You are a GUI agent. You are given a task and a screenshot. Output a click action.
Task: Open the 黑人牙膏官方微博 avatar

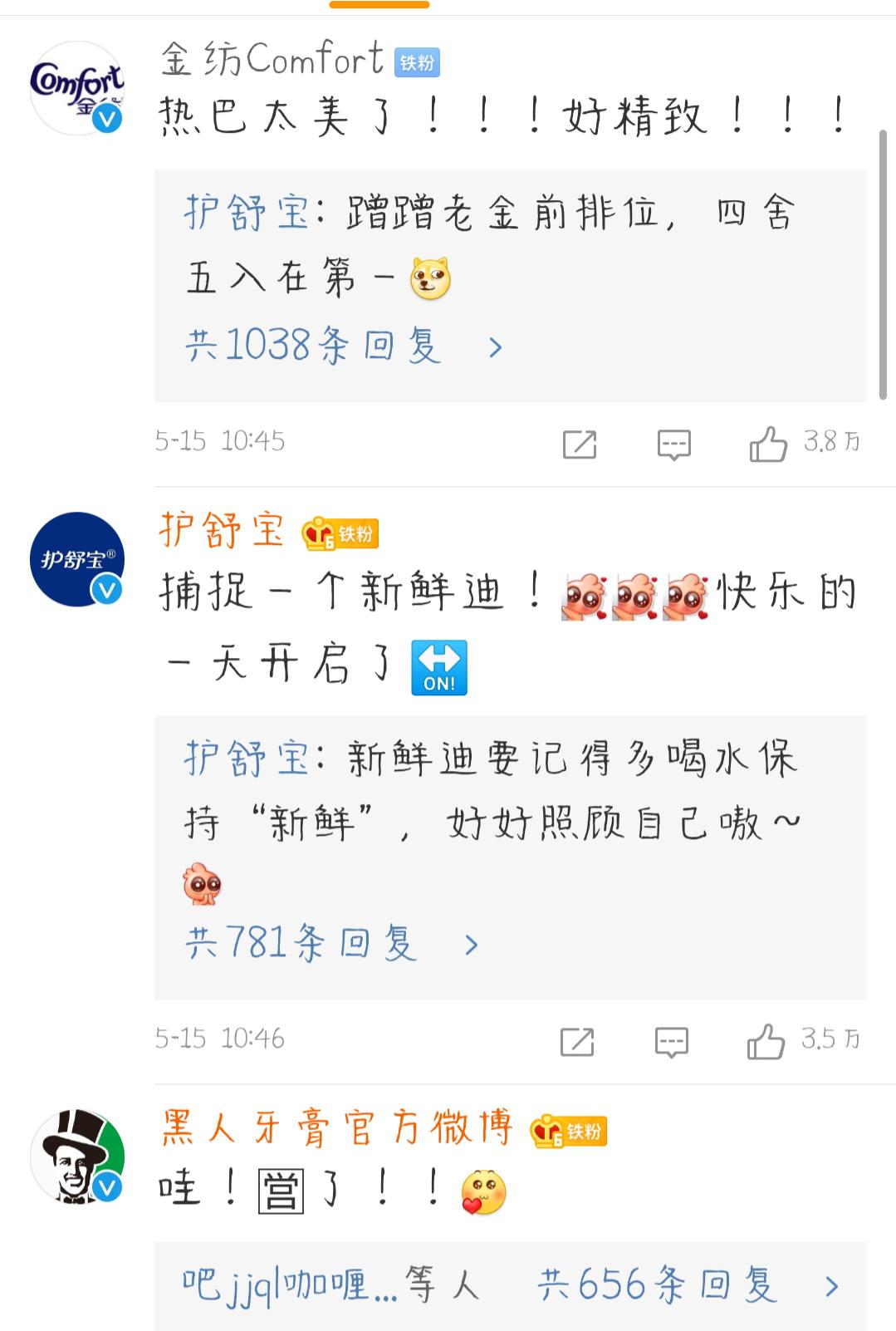point(79,1155)
